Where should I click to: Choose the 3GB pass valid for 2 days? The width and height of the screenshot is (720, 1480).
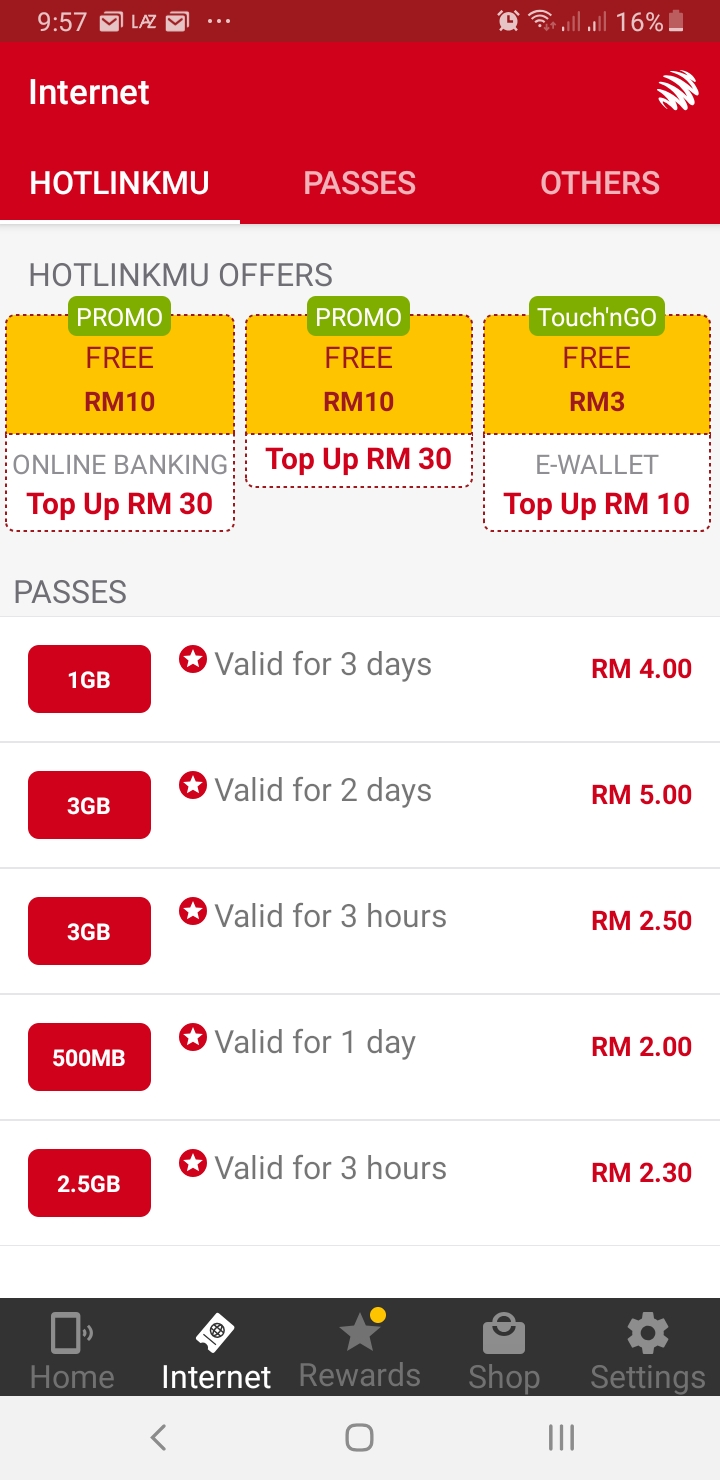[x=360, y=805]
